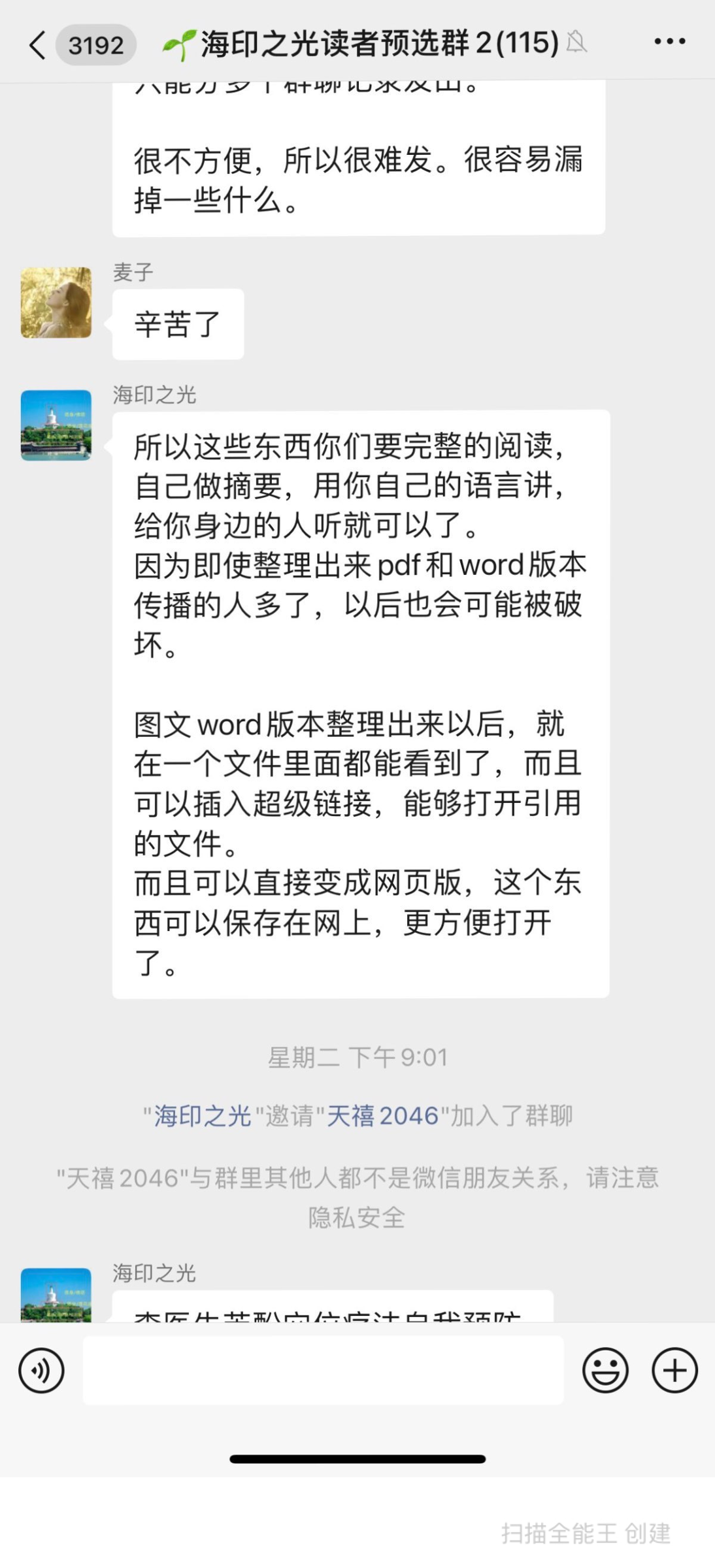Screen dimensions: 715x1568
Task: Open the group chat overflow menu
Action: click(x=669, y=42)
